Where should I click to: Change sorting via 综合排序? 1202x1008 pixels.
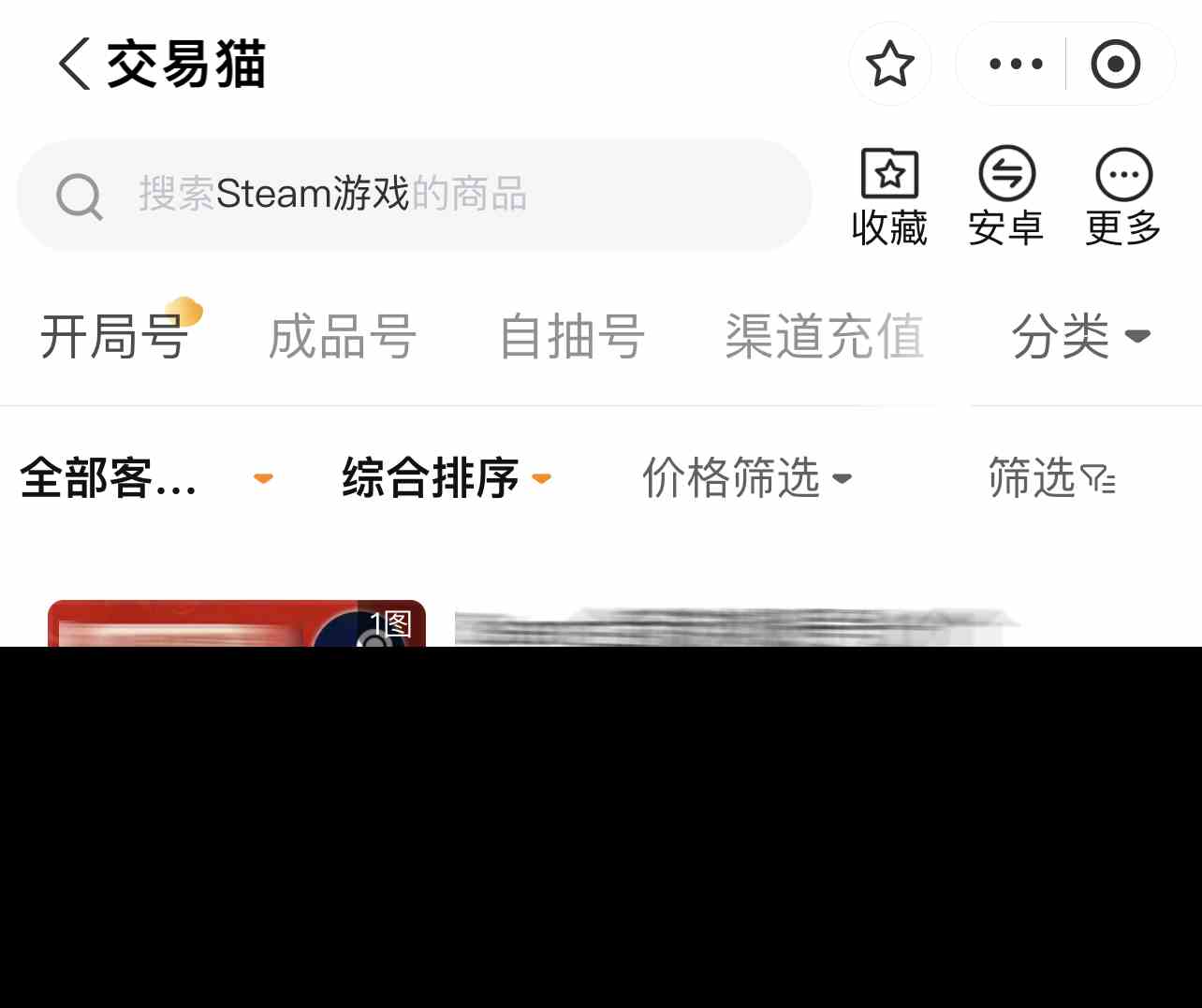[x=447, y=478]
